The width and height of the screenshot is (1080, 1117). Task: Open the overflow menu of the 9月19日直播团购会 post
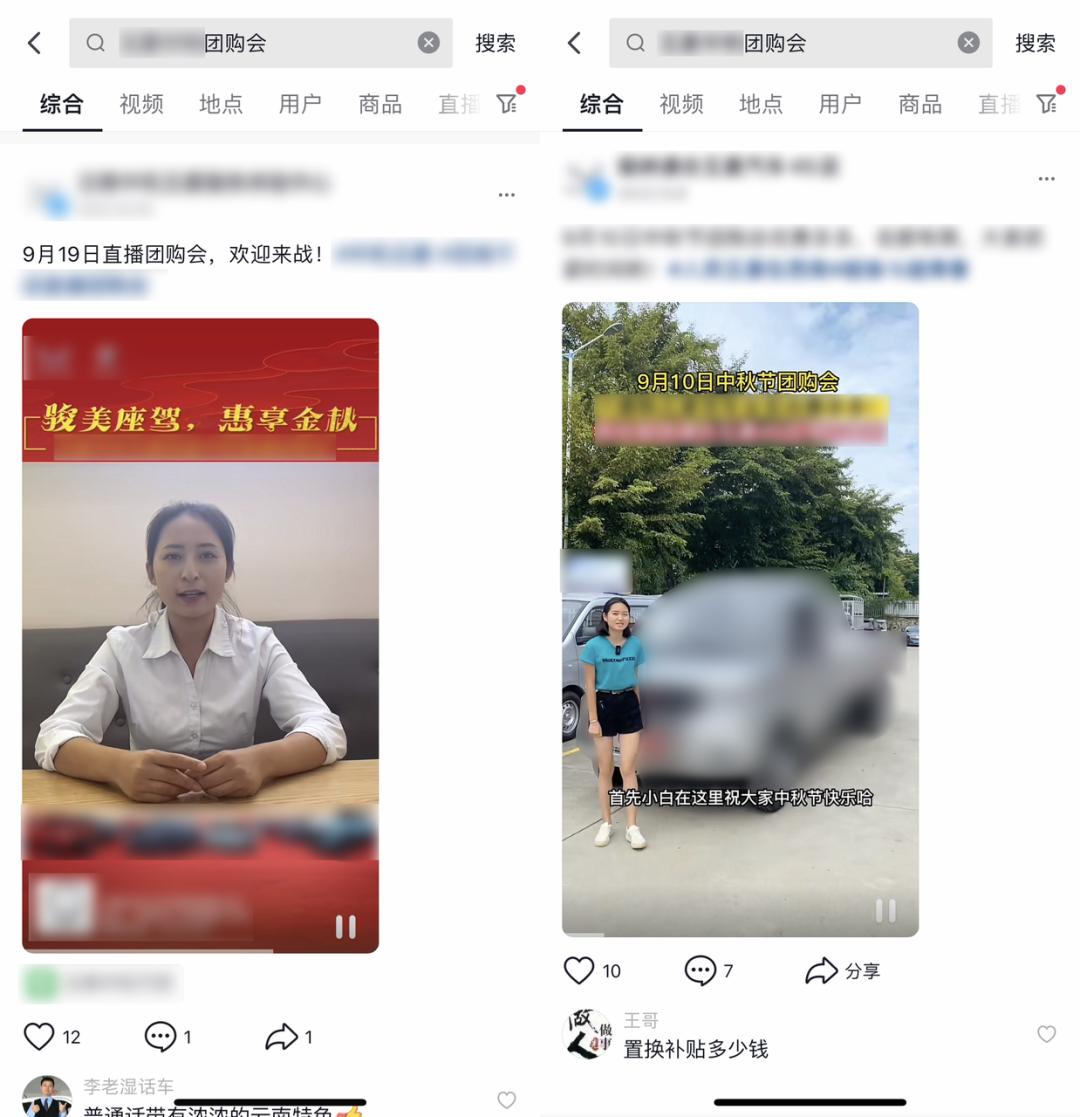tap(506, 195)
